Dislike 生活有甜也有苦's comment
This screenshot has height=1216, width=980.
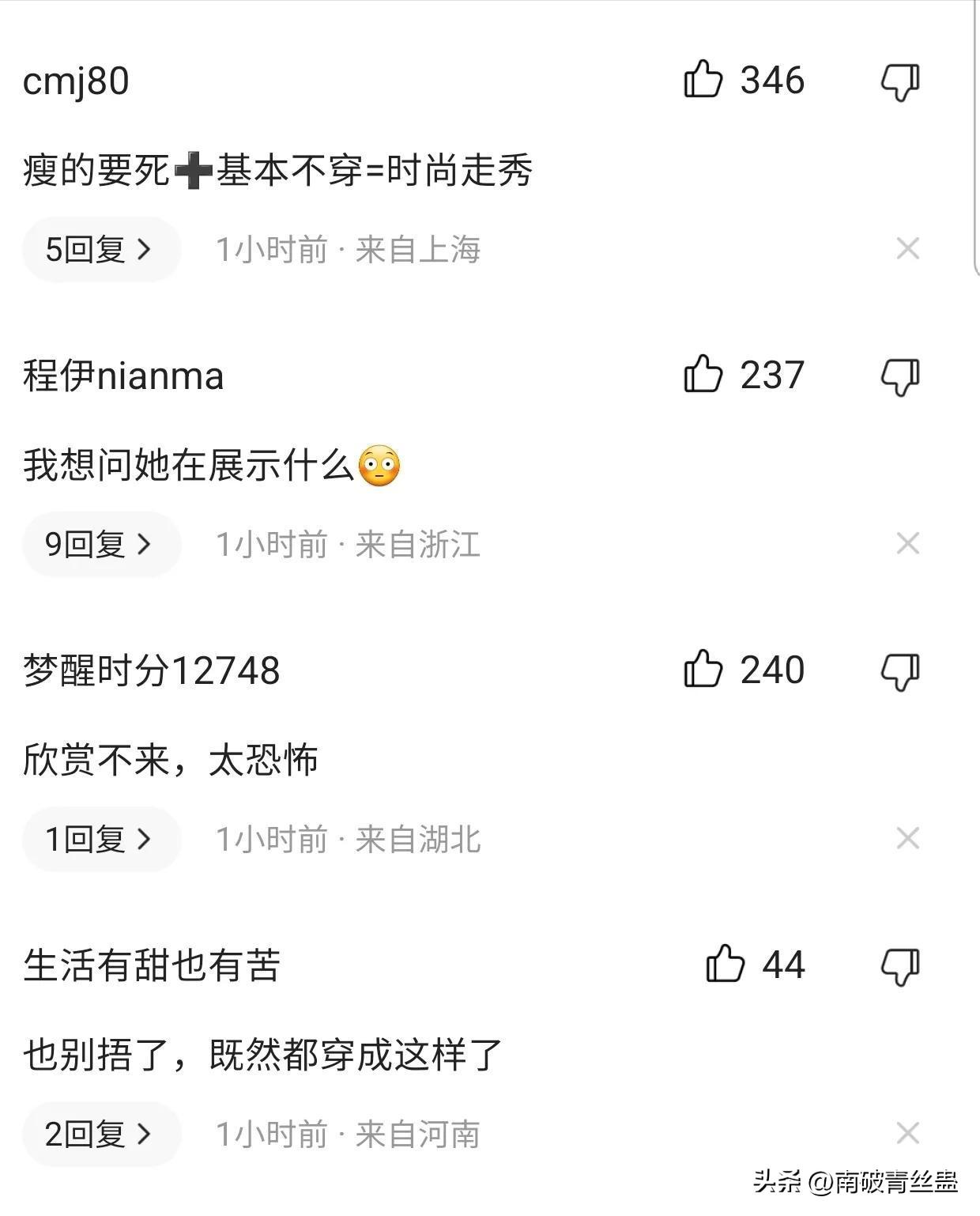[x=901, y=965]
